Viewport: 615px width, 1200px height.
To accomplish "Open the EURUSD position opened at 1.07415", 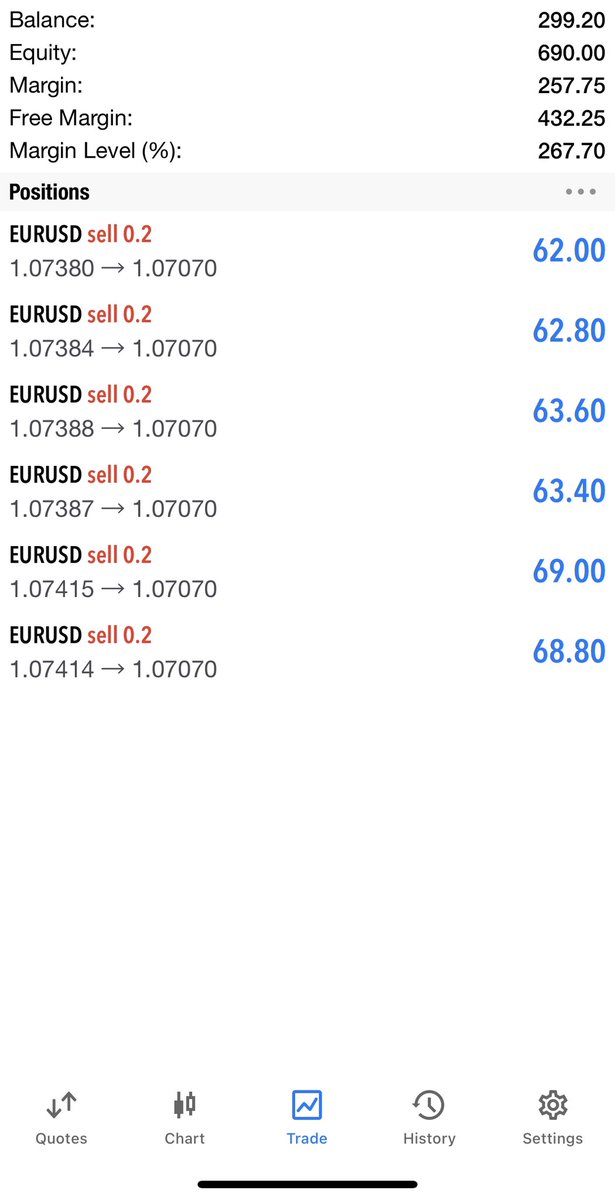I will (307, 571).
